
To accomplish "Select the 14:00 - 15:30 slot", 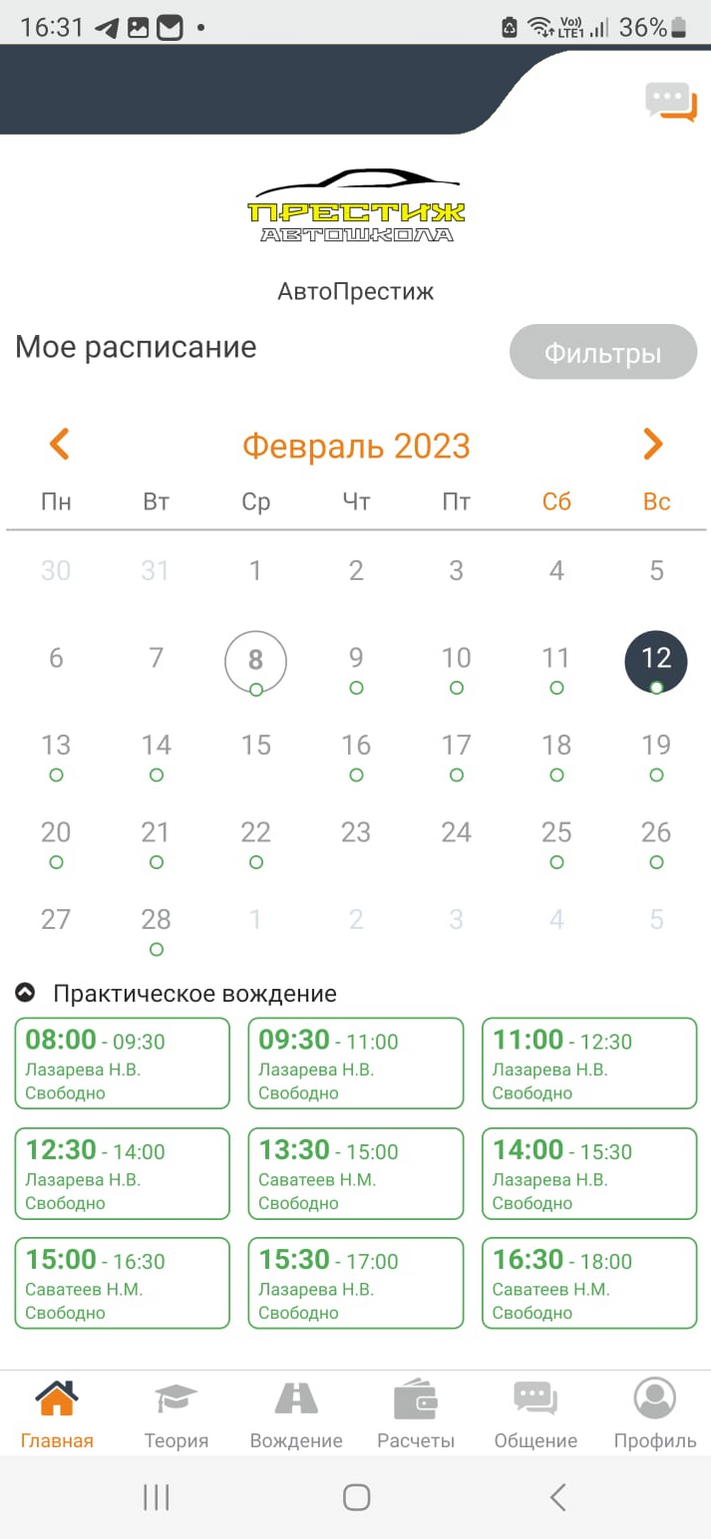I will [x=589, y=1173].
